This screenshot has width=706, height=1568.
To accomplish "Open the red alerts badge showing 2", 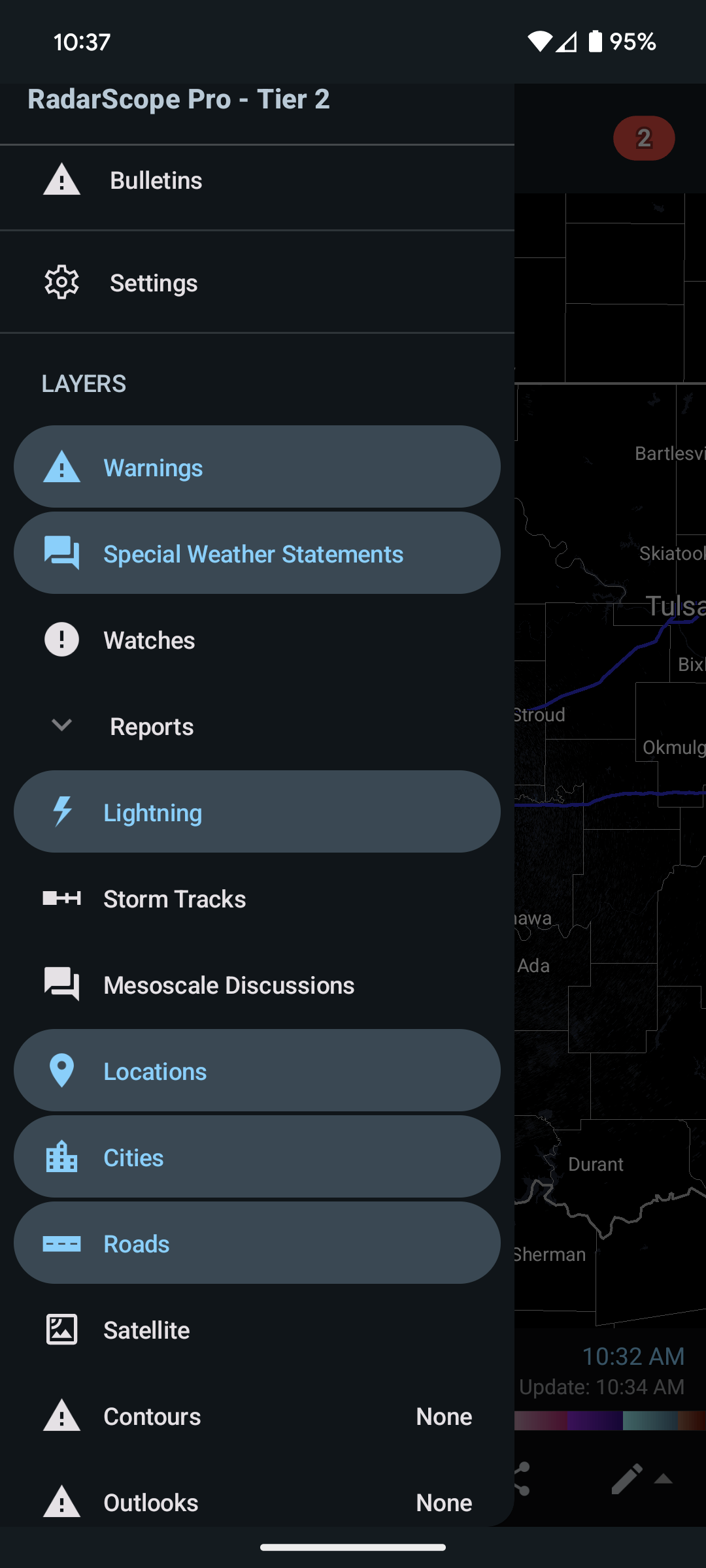I will (643, 139).
